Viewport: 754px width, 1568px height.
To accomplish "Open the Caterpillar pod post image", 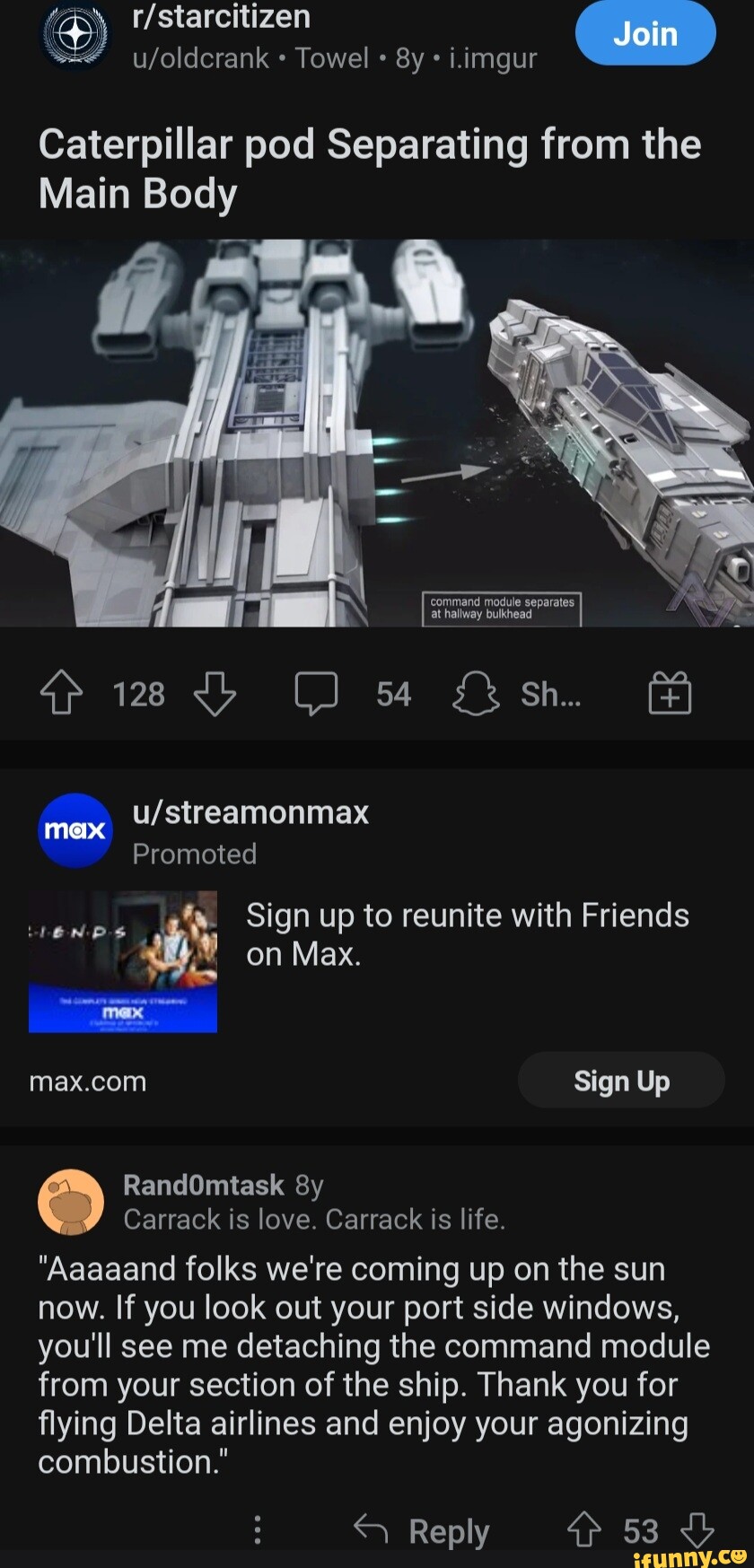I will click(x=377, y=433).
